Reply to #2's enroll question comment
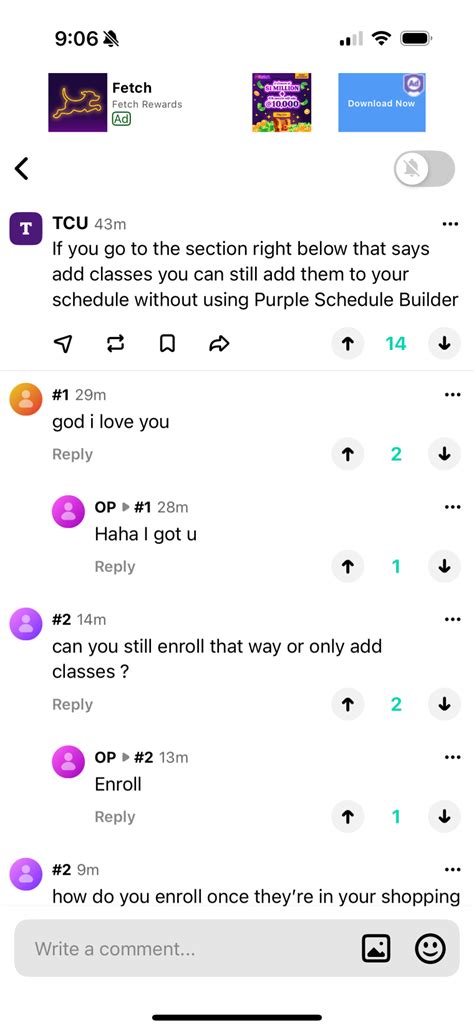 click(72, 704)
